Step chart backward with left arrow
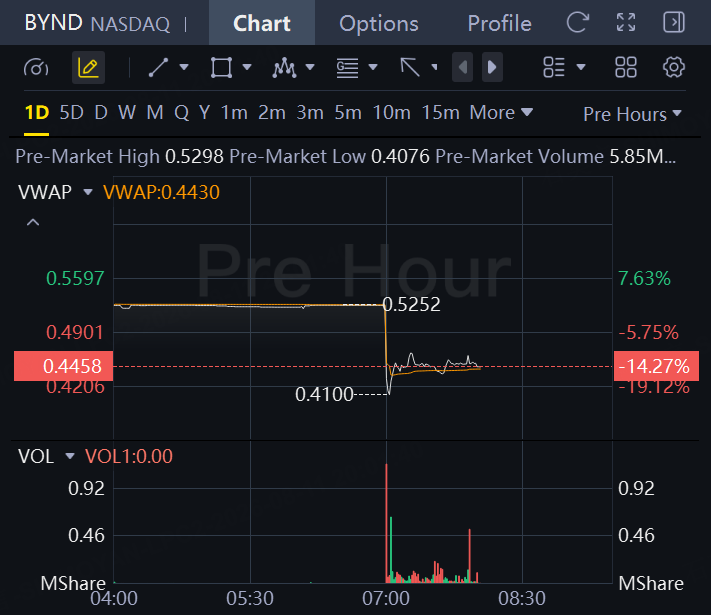Screen dimensions: 711x615 [x=463, y=68]
